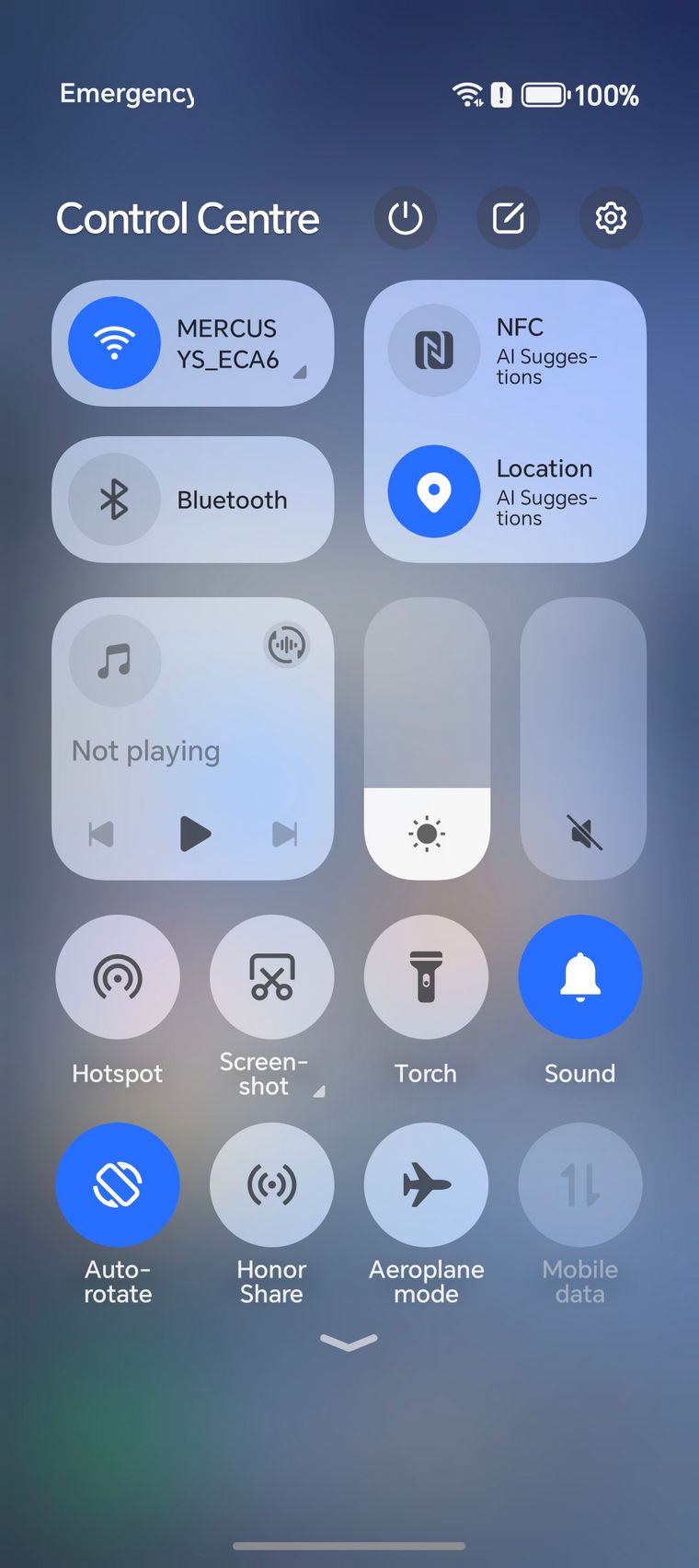
Task: Tap the muted volume slider
Action: tap(583, 739)
